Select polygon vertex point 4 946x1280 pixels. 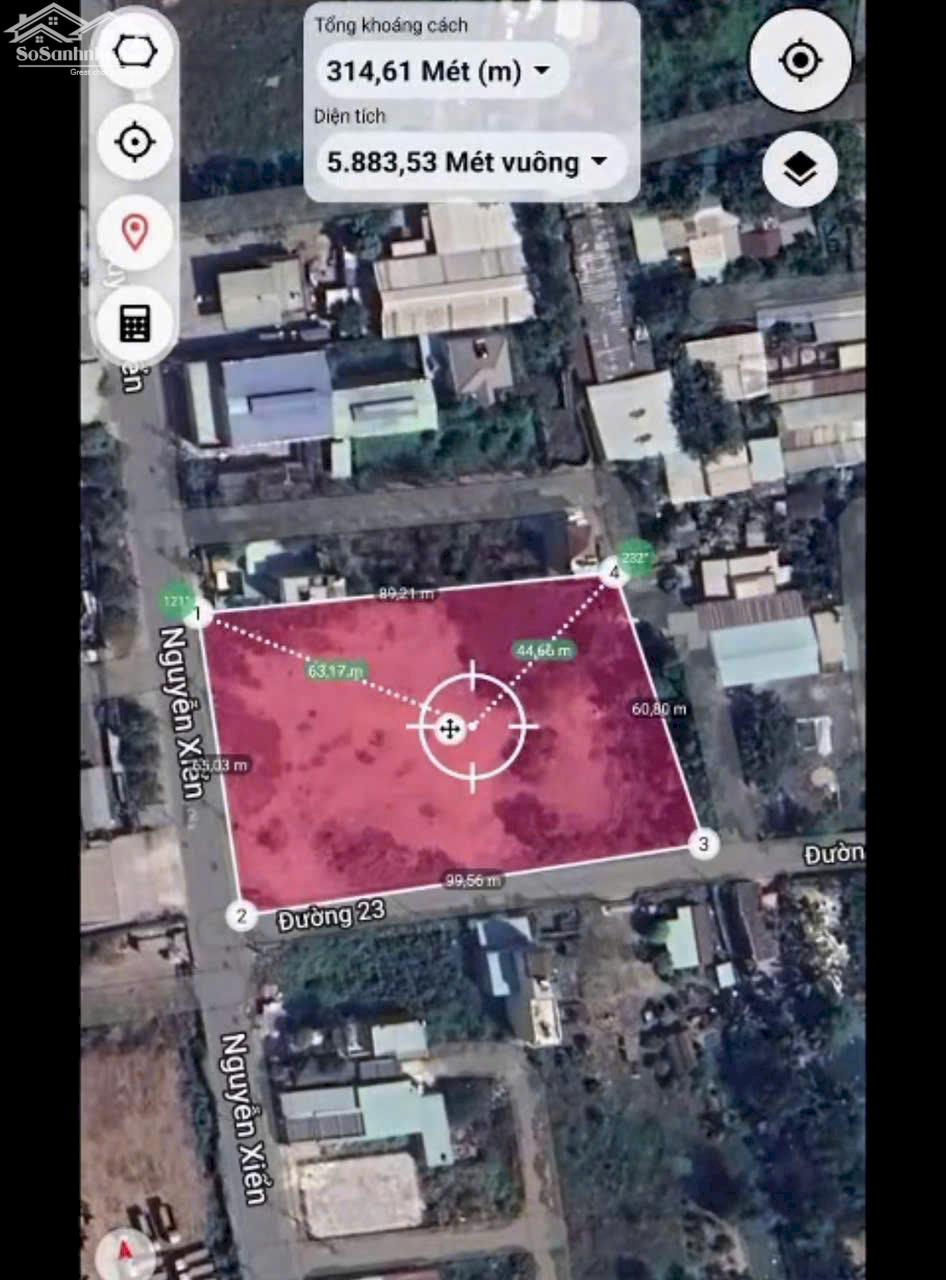pyautogui.click(x=614, y=572)
